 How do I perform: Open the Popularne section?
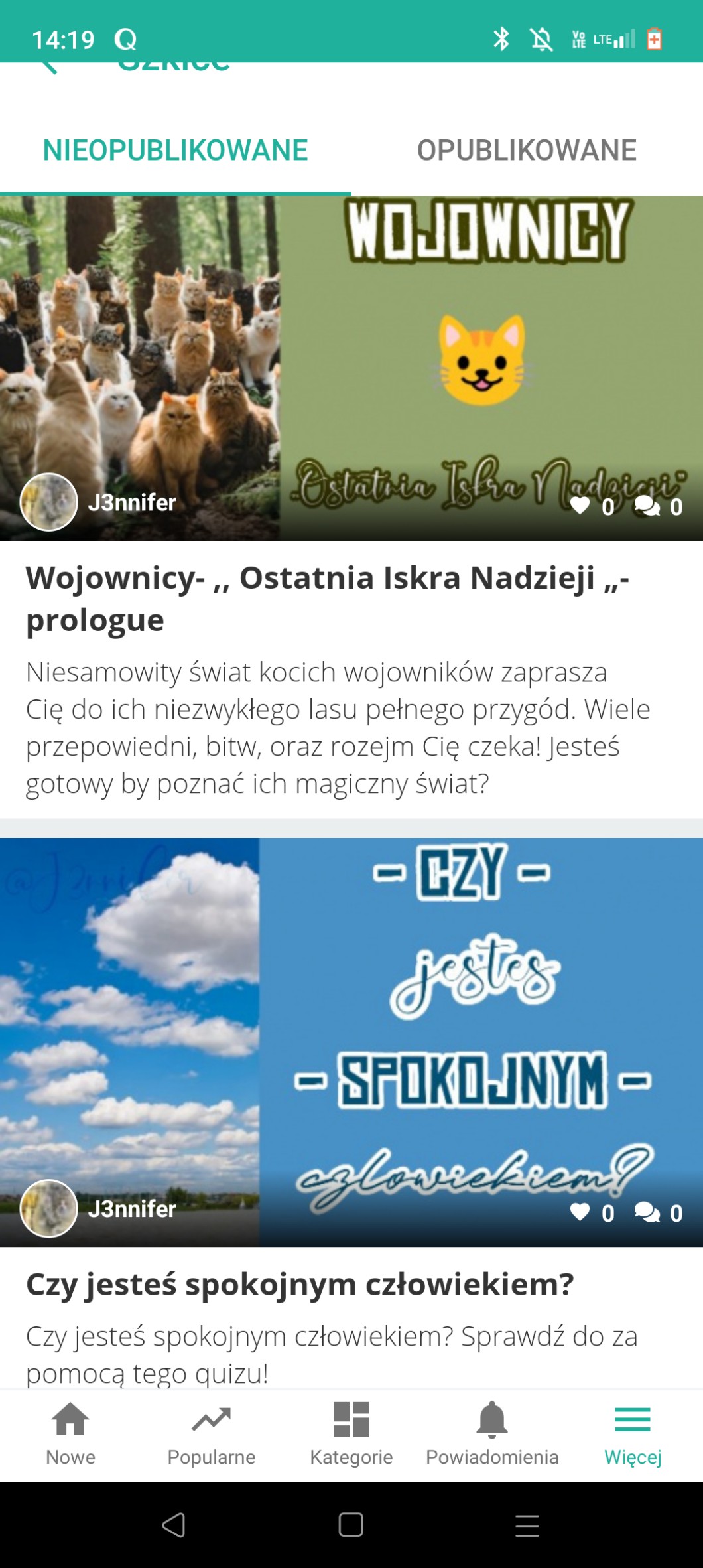(x=211, y=1435)
